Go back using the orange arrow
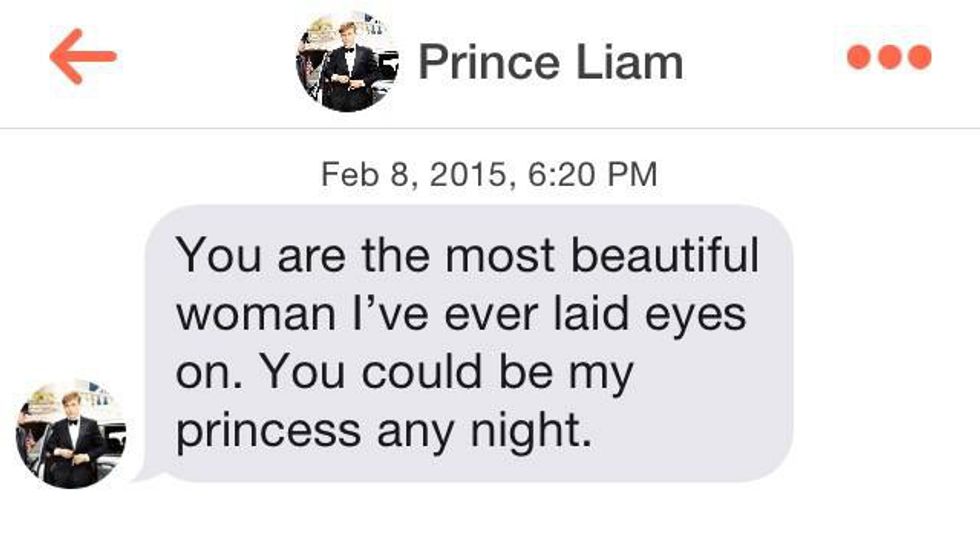Image resolution: width=980 pixels, height=544 pixels. click(83, 57)
